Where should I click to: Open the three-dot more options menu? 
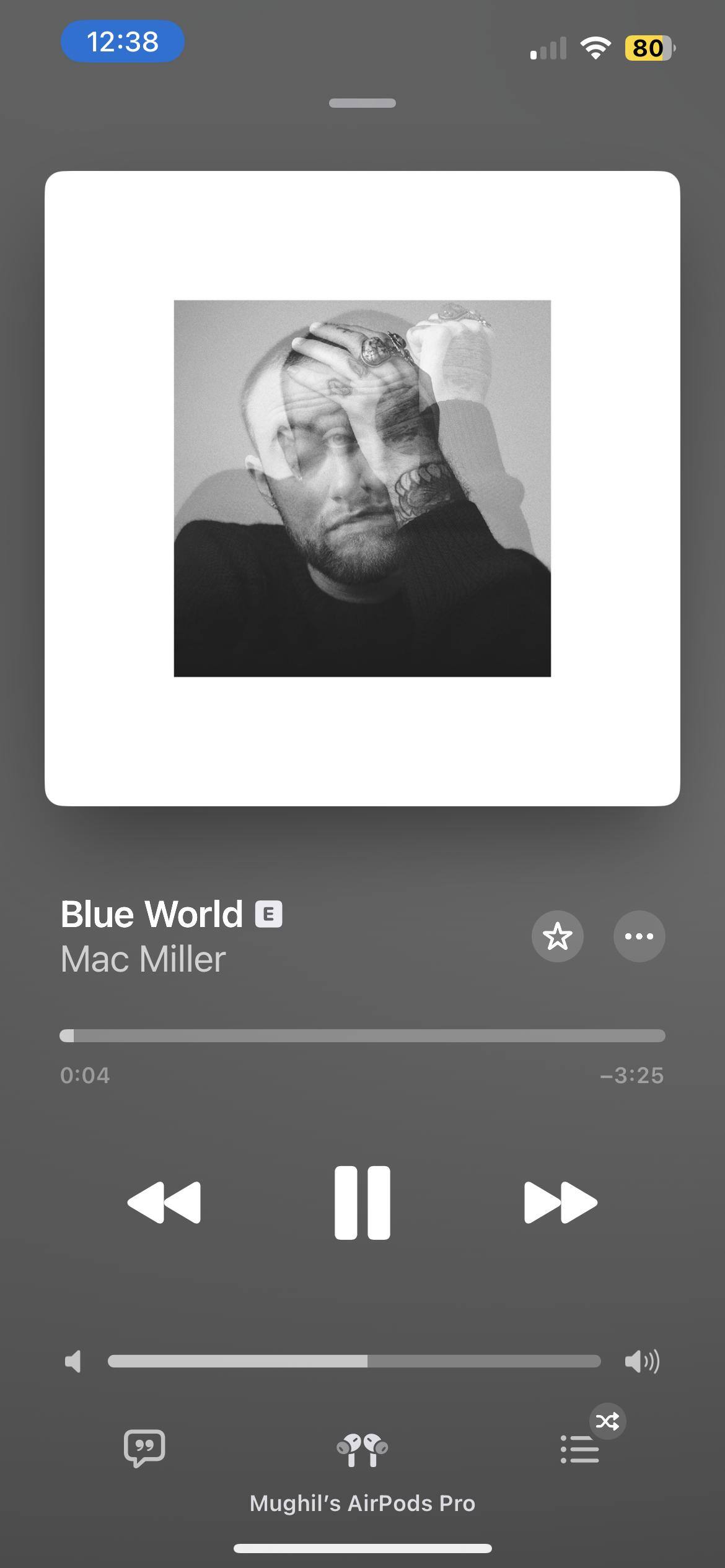(639, 936)
